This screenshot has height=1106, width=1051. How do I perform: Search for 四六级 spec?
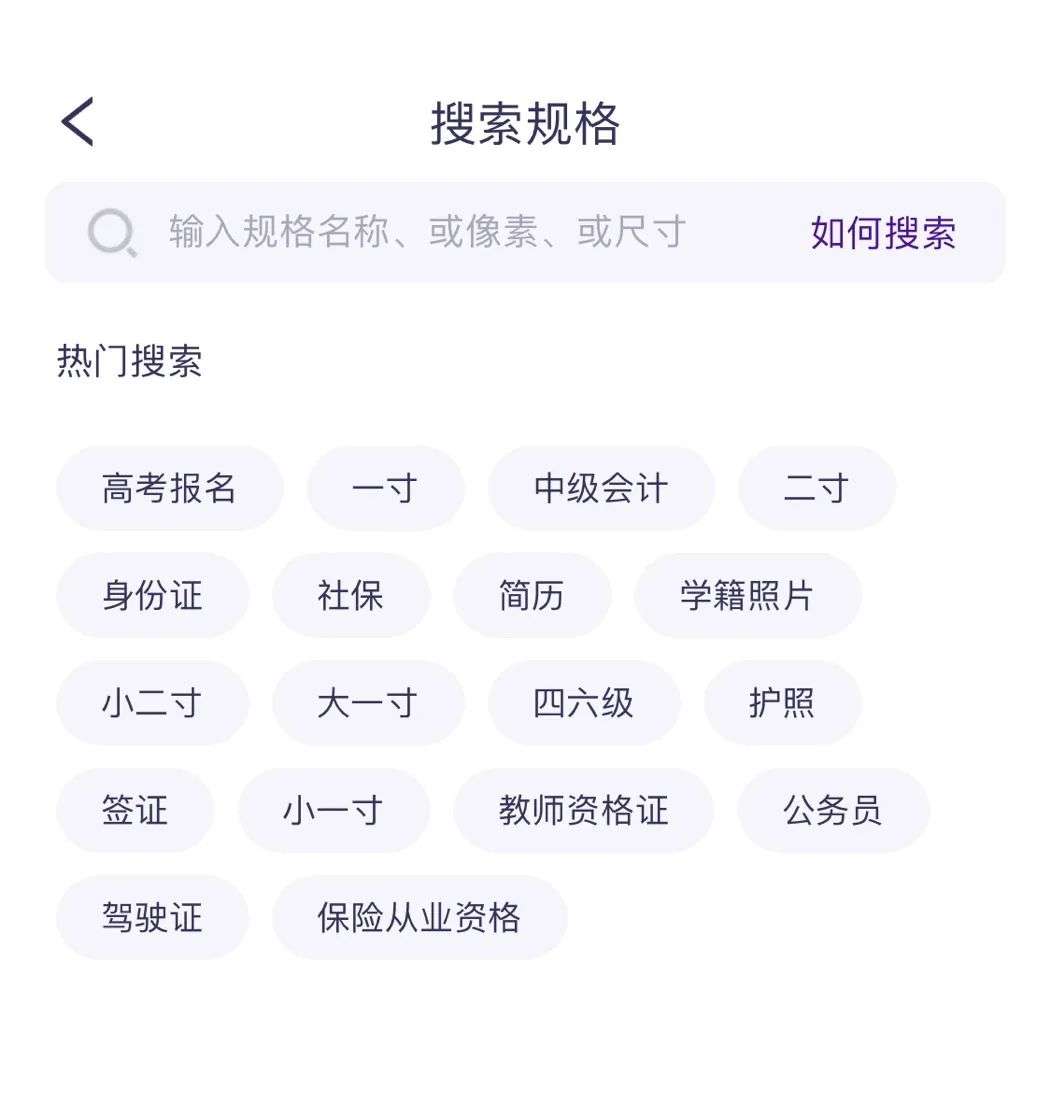click(x=584, y=703)
